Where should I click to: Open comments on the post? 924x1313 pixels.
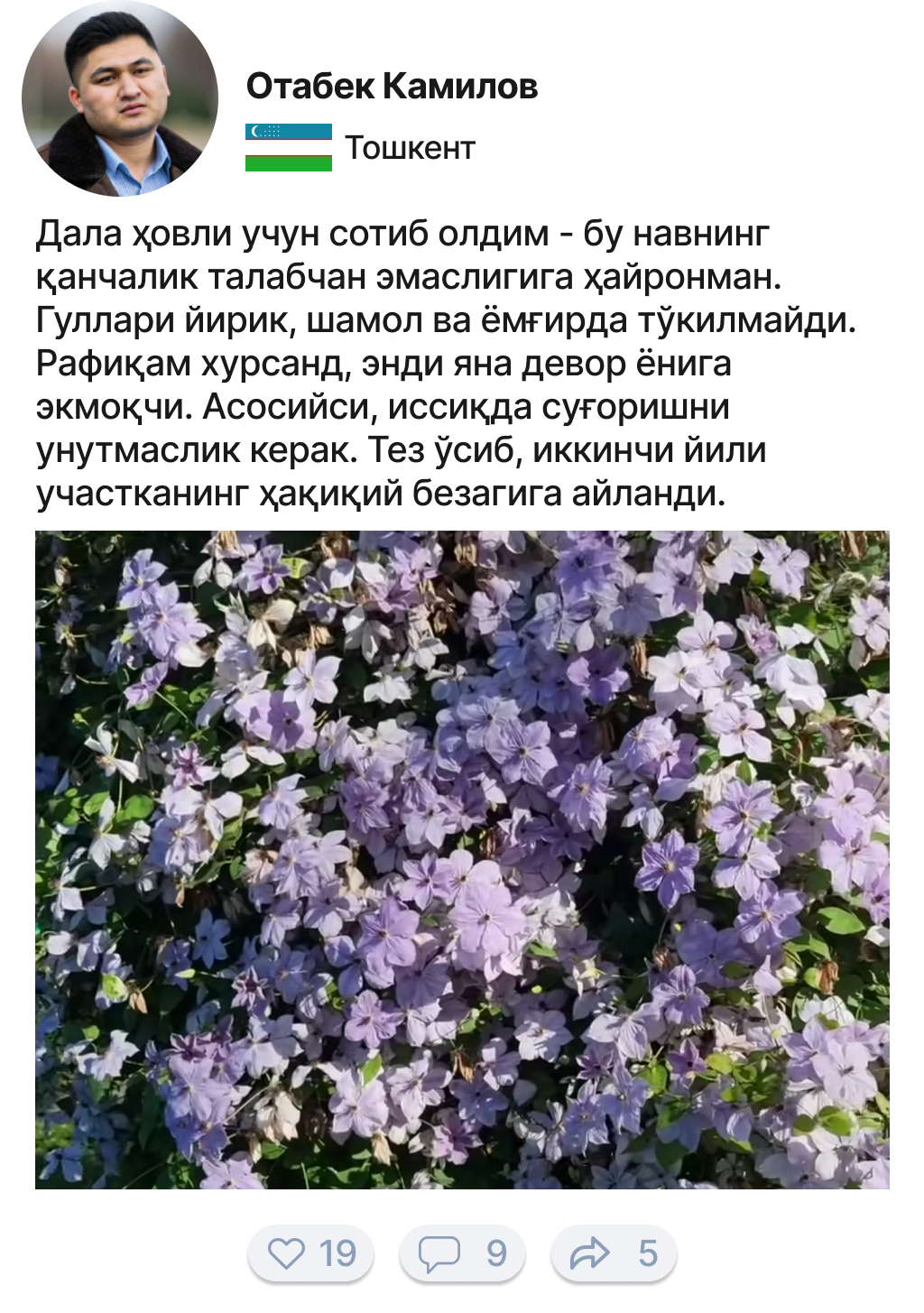[461, 1253]
